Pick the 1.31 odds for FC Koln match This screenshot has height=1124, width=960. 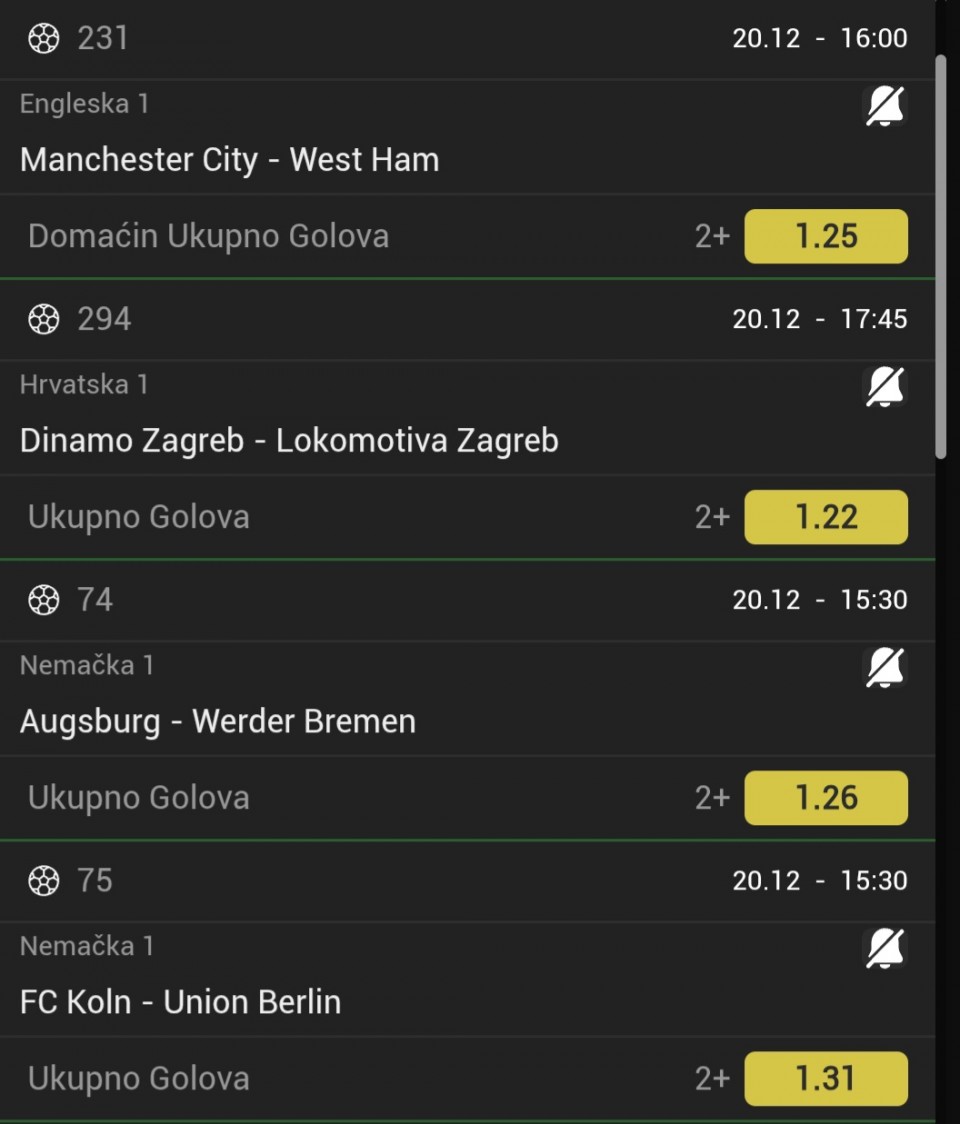coord(826,1079)
